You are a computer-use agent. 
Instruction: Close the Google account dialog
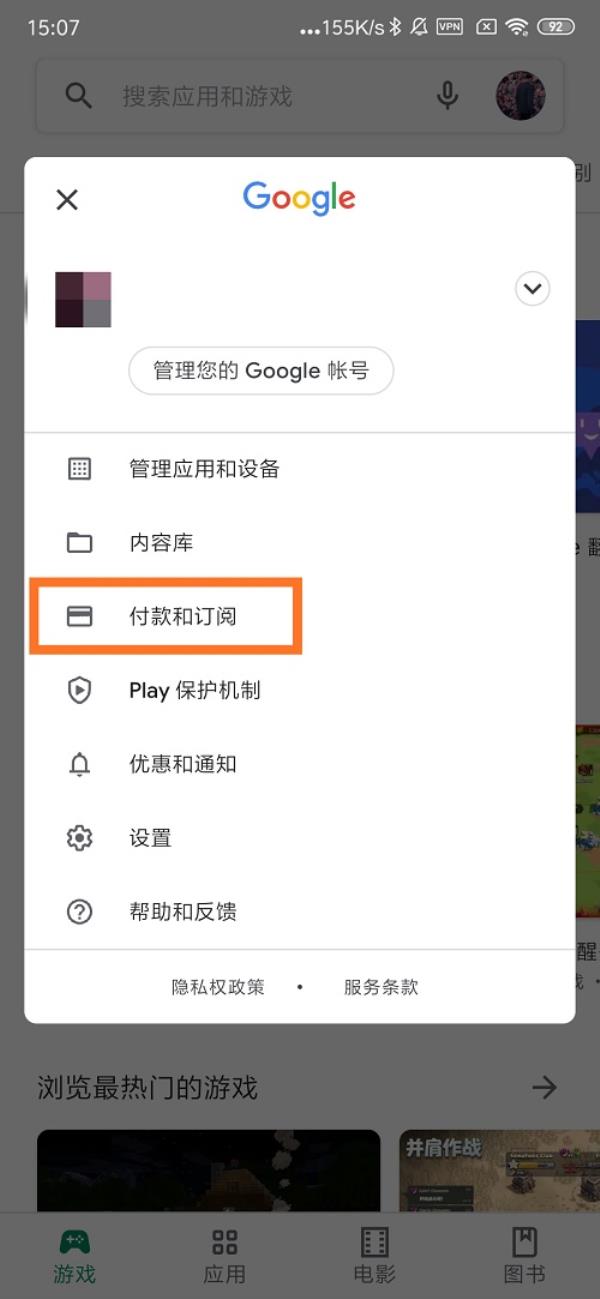(x=67, y=200)
